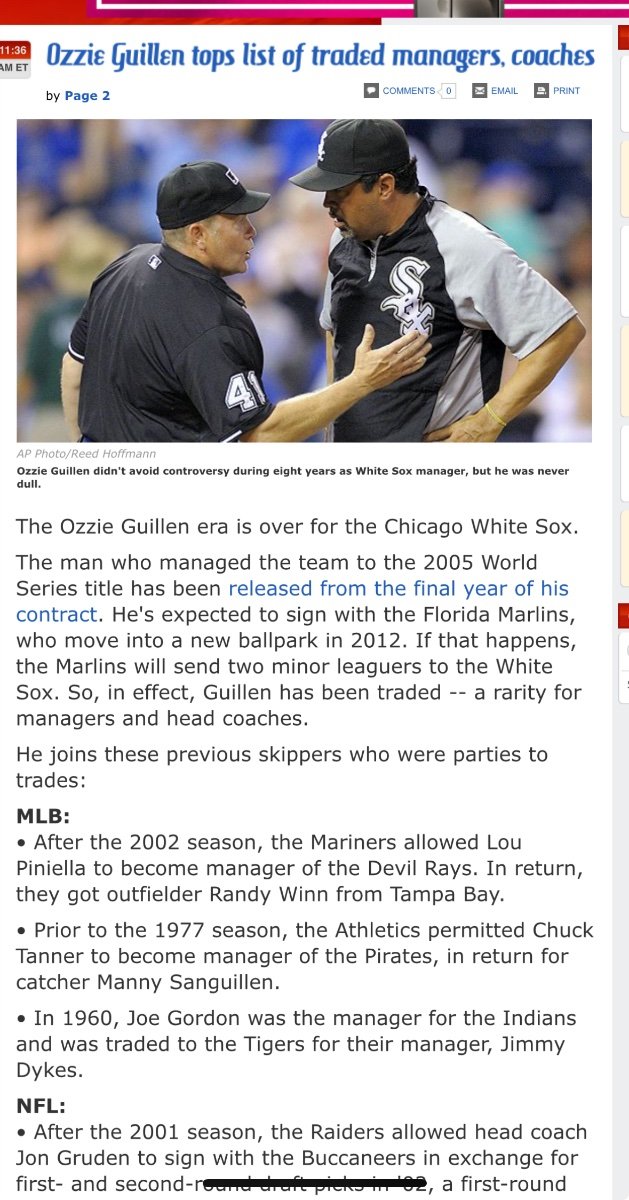The image size is (629, 1200).
Task: Open the Ozzie Guillen headline link
Action: point(320,55)
